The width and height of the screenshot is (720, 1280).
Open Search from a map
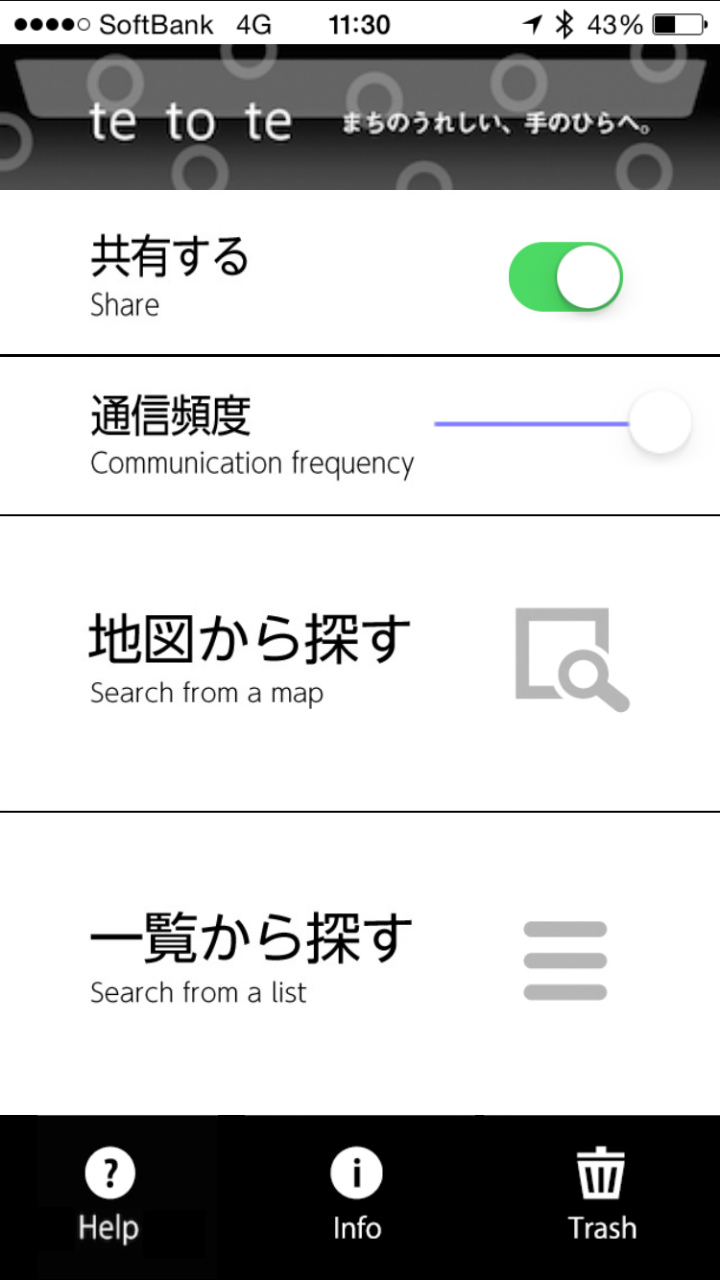pyautogui.click(x=360, y=663)
